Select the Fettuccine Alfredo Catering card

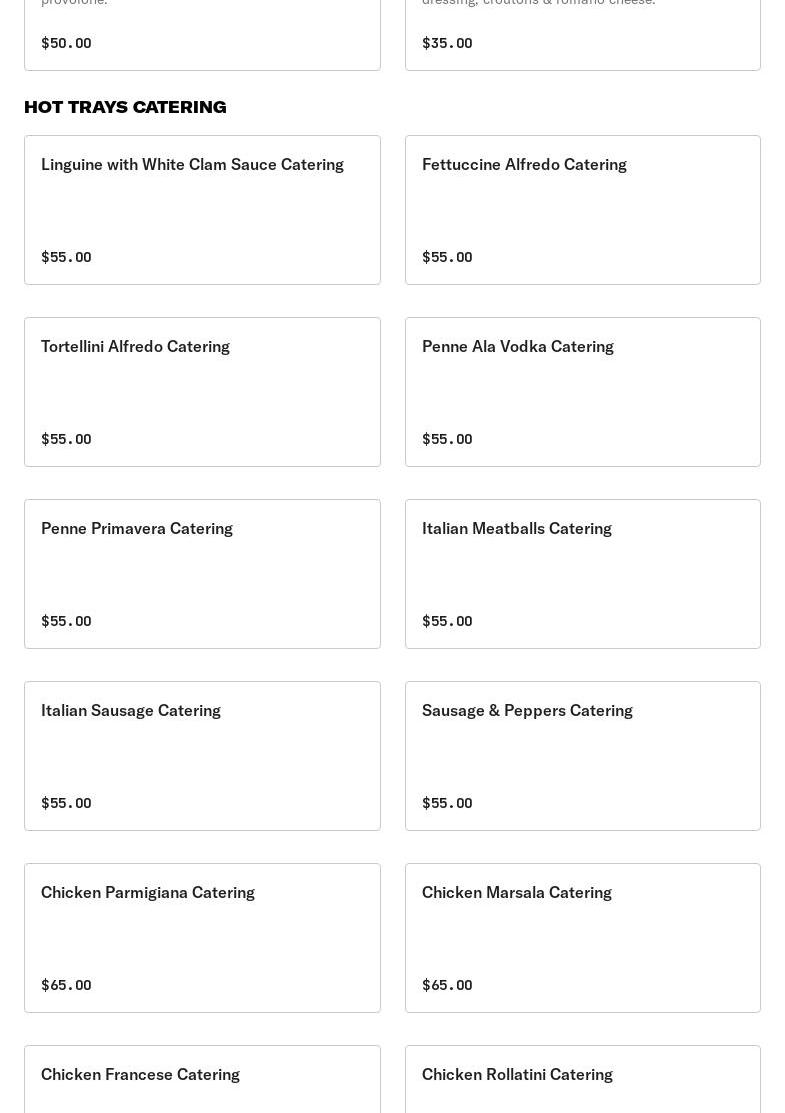[582, 210]
